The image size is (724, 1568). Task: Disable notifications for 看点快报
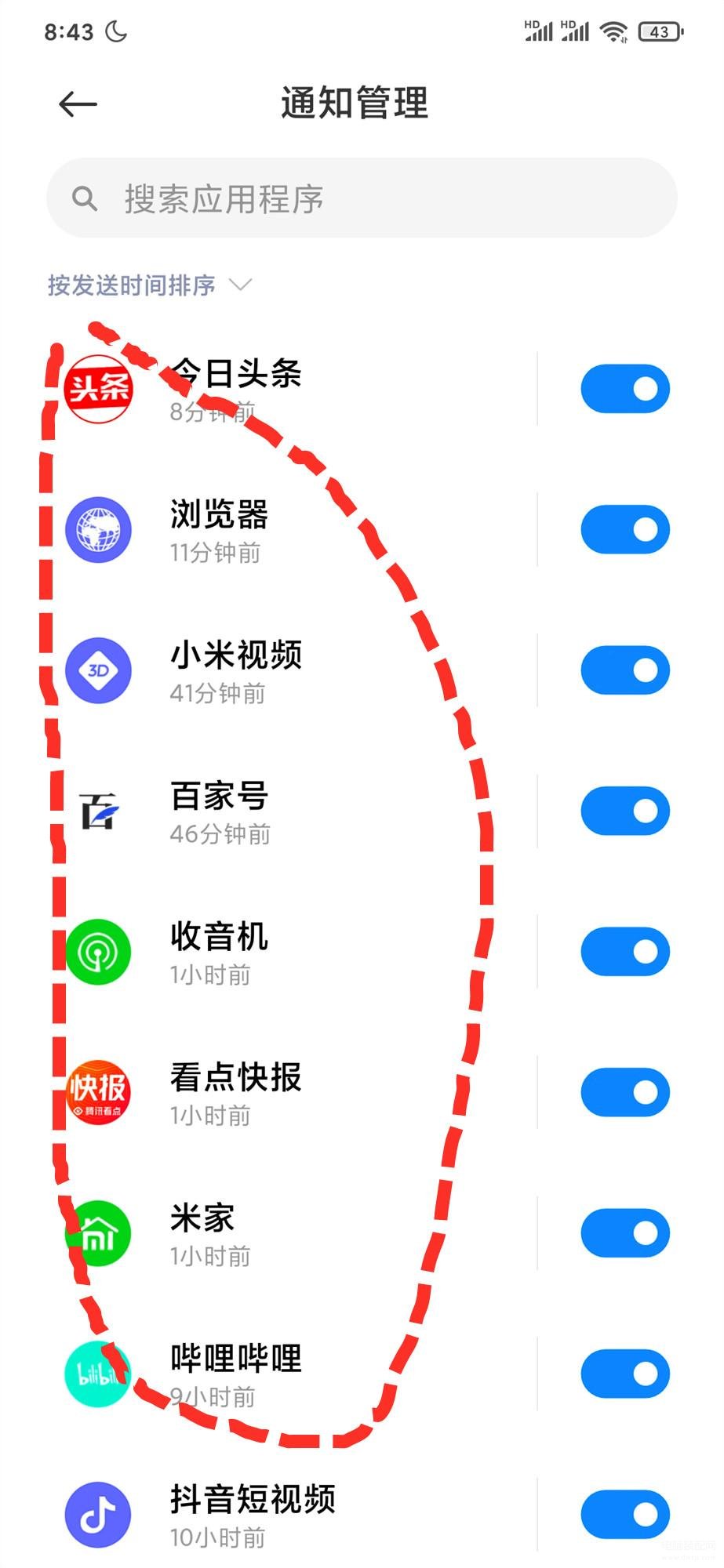click(624, 1092)
